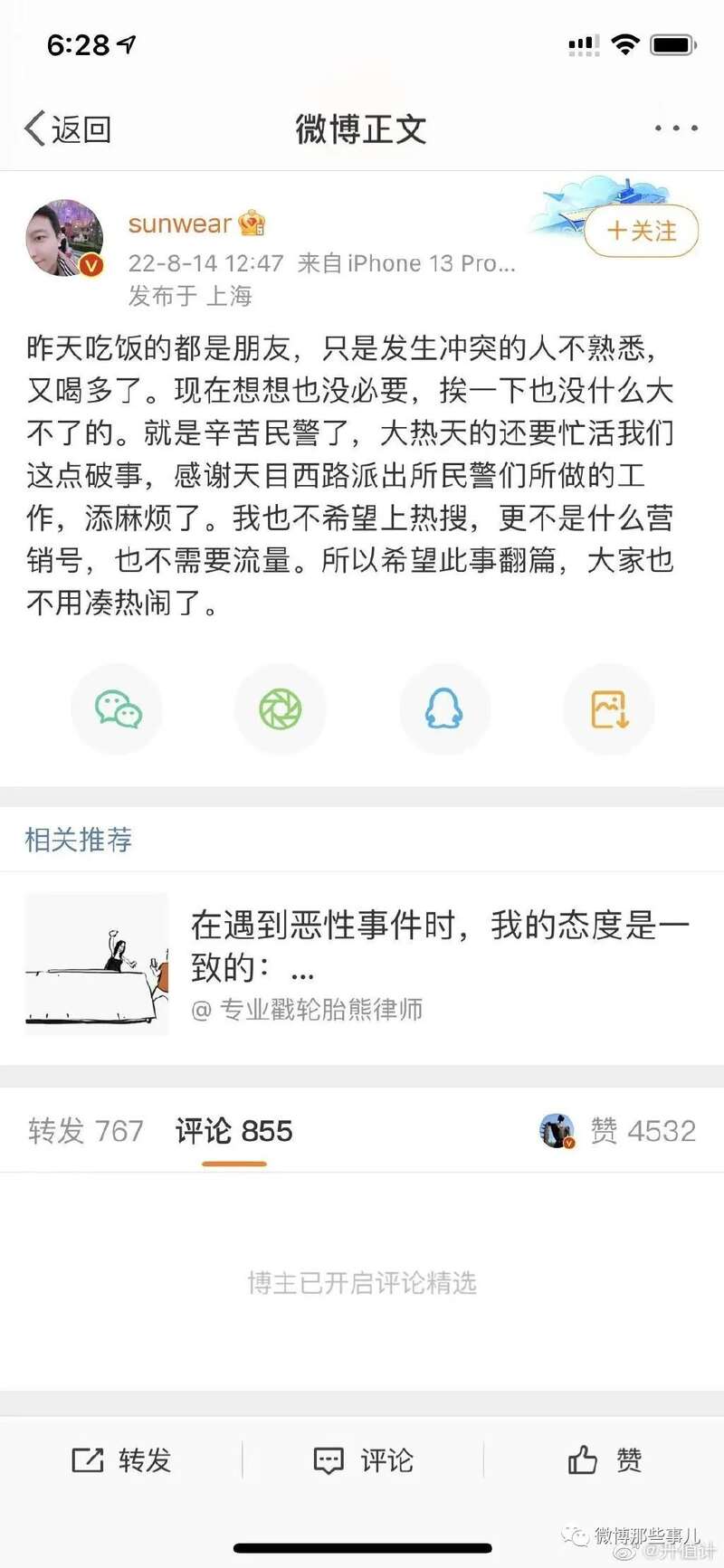Screen dimensions: 724x1568
Task: Save the post as an image
Action: pos(609,710)
